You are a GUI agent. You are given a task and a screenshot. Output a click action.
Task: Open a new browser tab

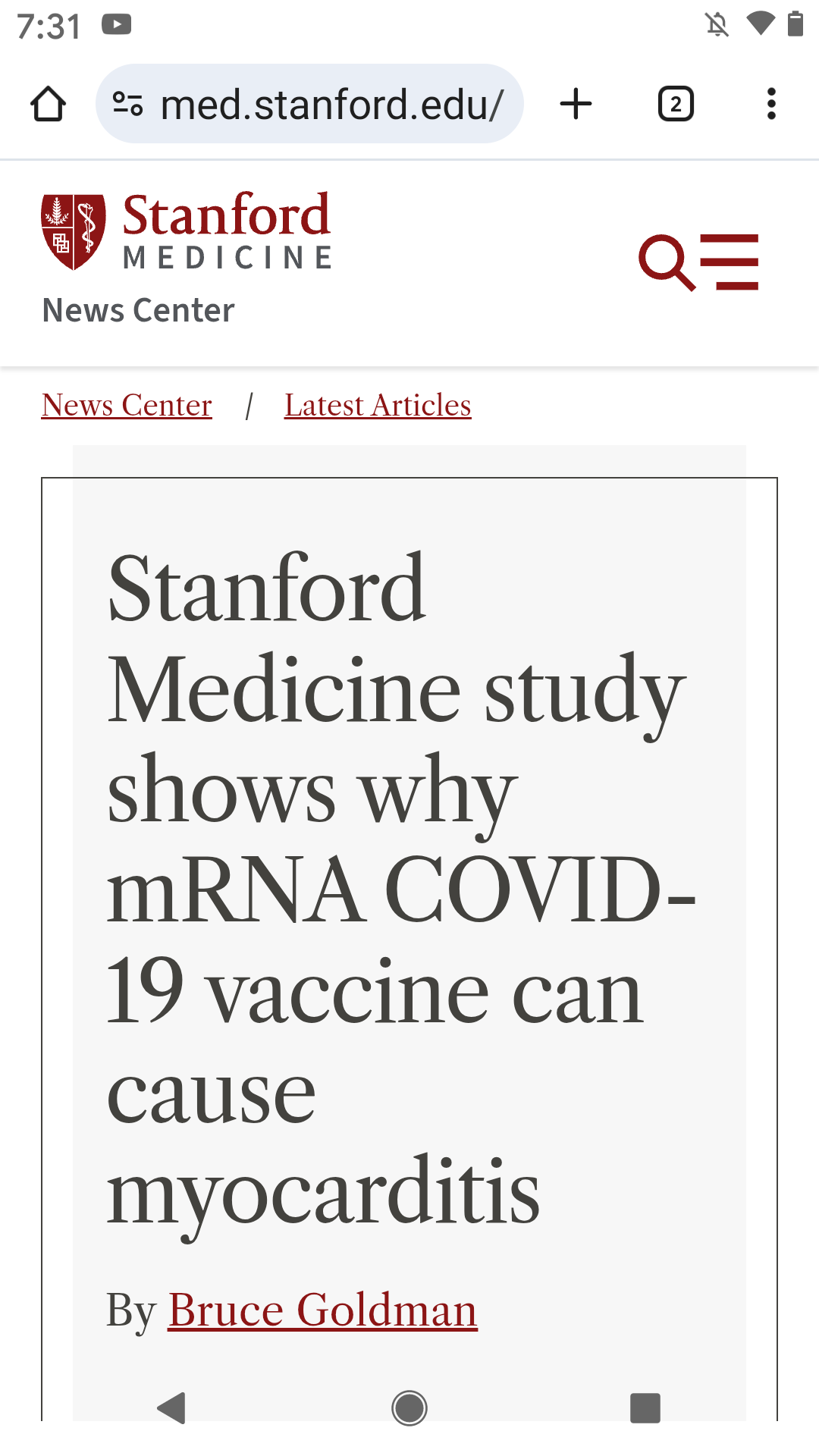[576, 104]
